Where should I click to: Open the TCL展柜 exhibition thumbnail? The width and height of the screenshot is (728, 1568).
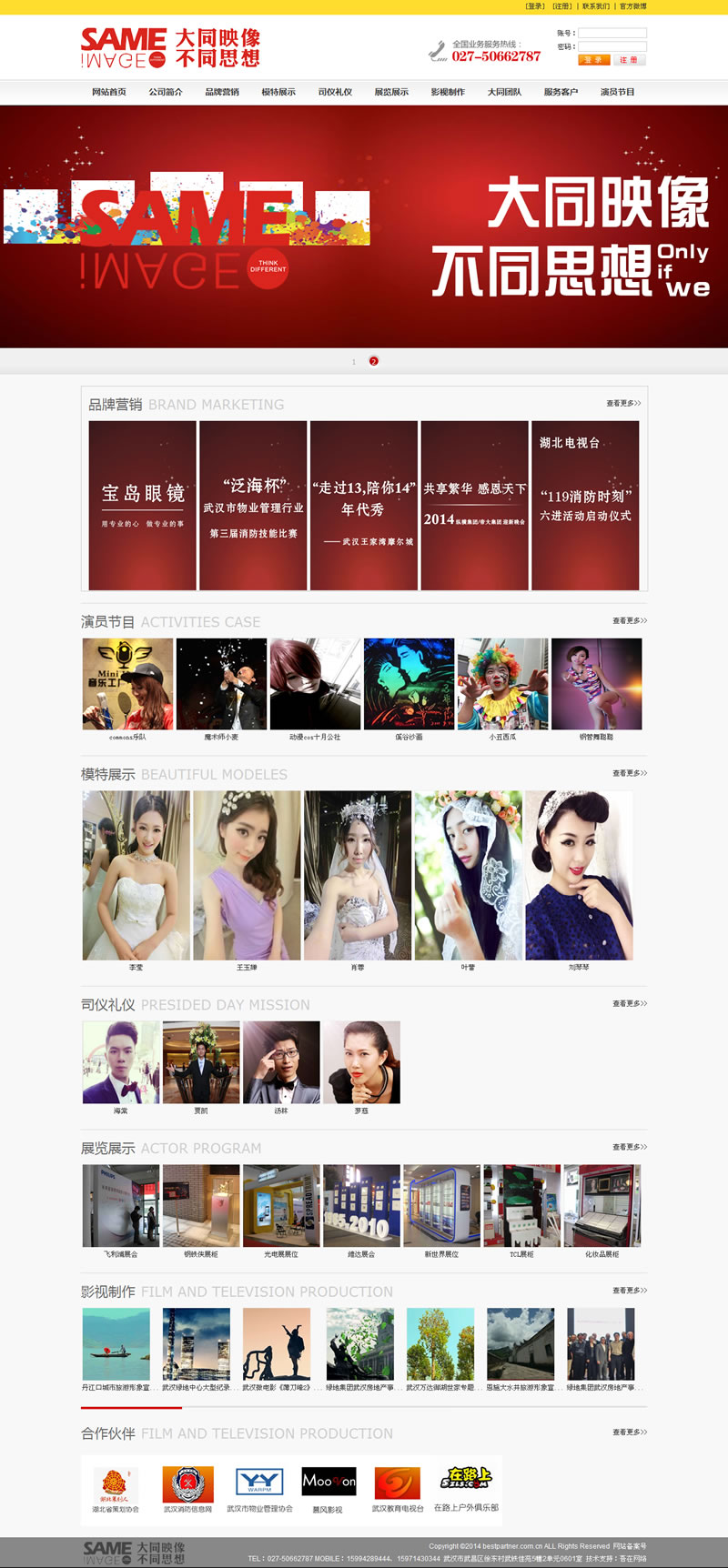click(x=521, y=1205)
